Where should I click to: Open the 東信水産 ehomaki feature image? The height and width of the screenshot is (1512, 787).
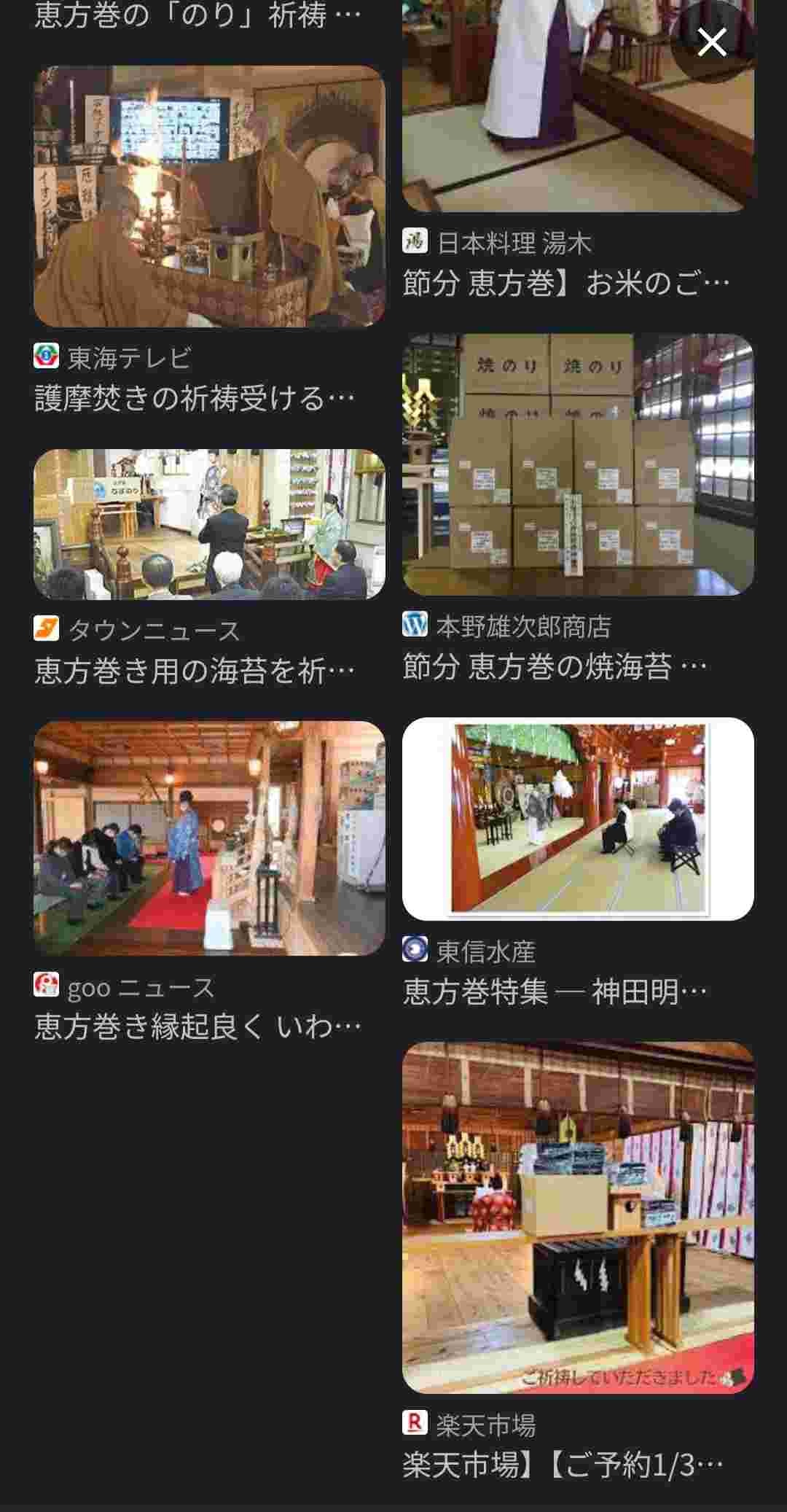pos(578,819)
